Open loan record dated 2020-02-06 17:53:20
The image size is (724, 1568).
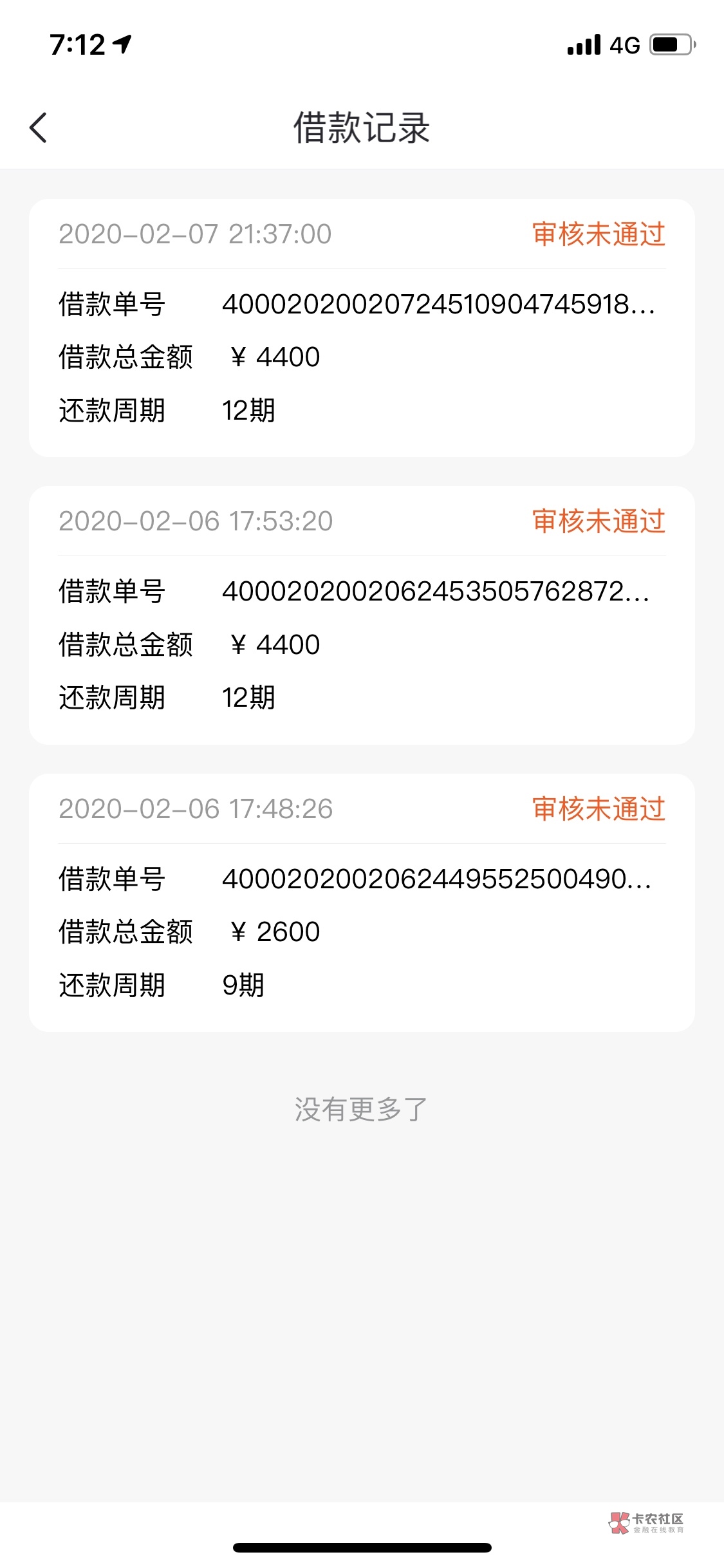362,615
